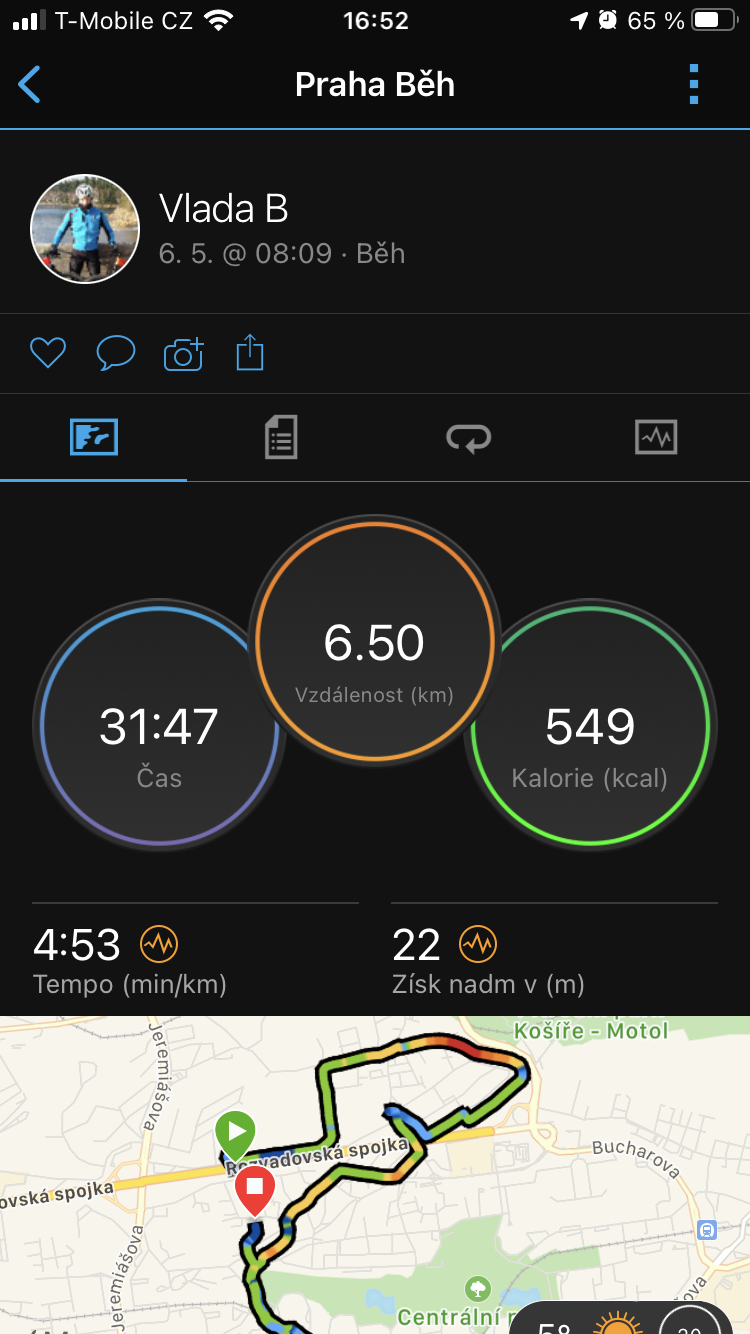Tap the chart icon next to elevation gain 22
Image resolution: width=750 pixels, height=1334 pixels.
[x=478, y=943]
